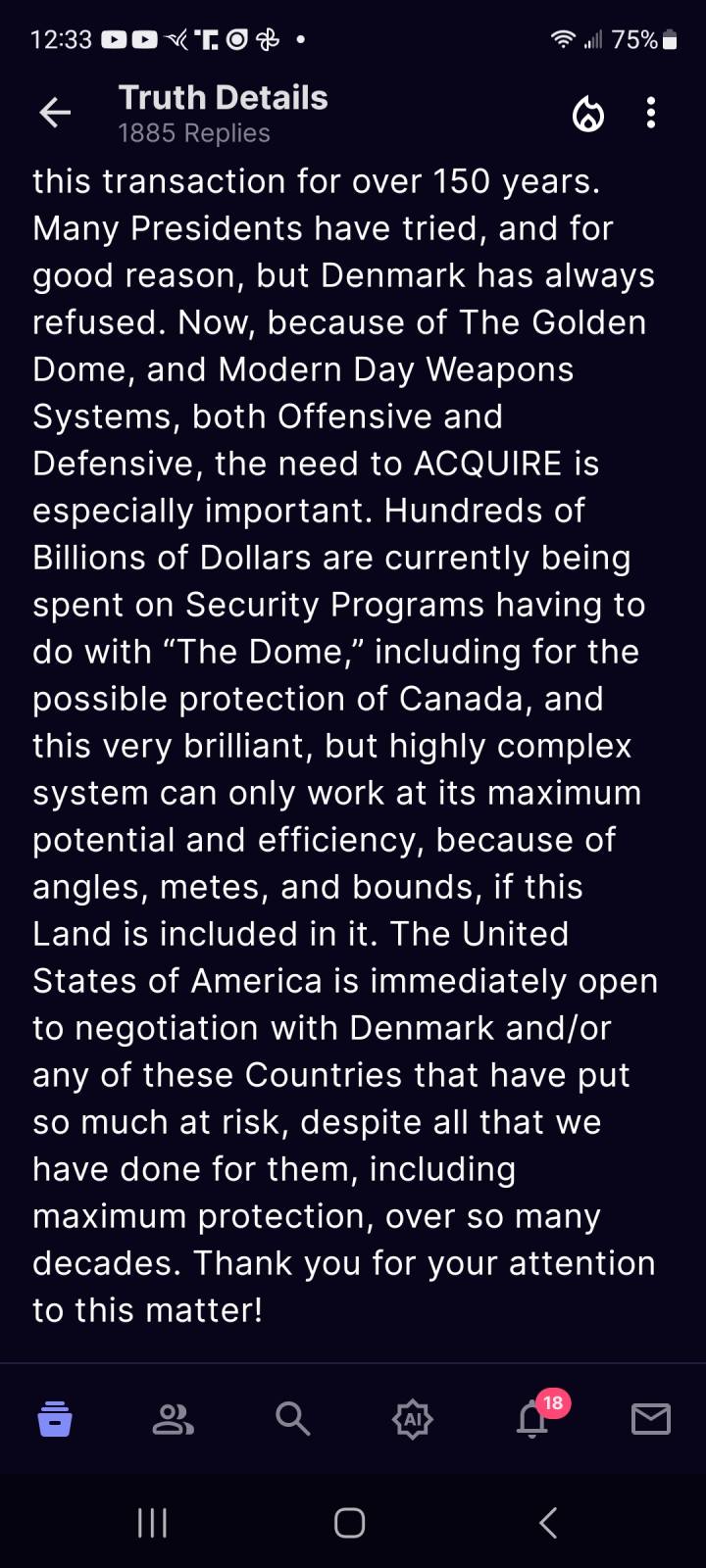This screenshot has width=706, height=1568.
Task: Tap the system home button
Action: pos(350,1523)
